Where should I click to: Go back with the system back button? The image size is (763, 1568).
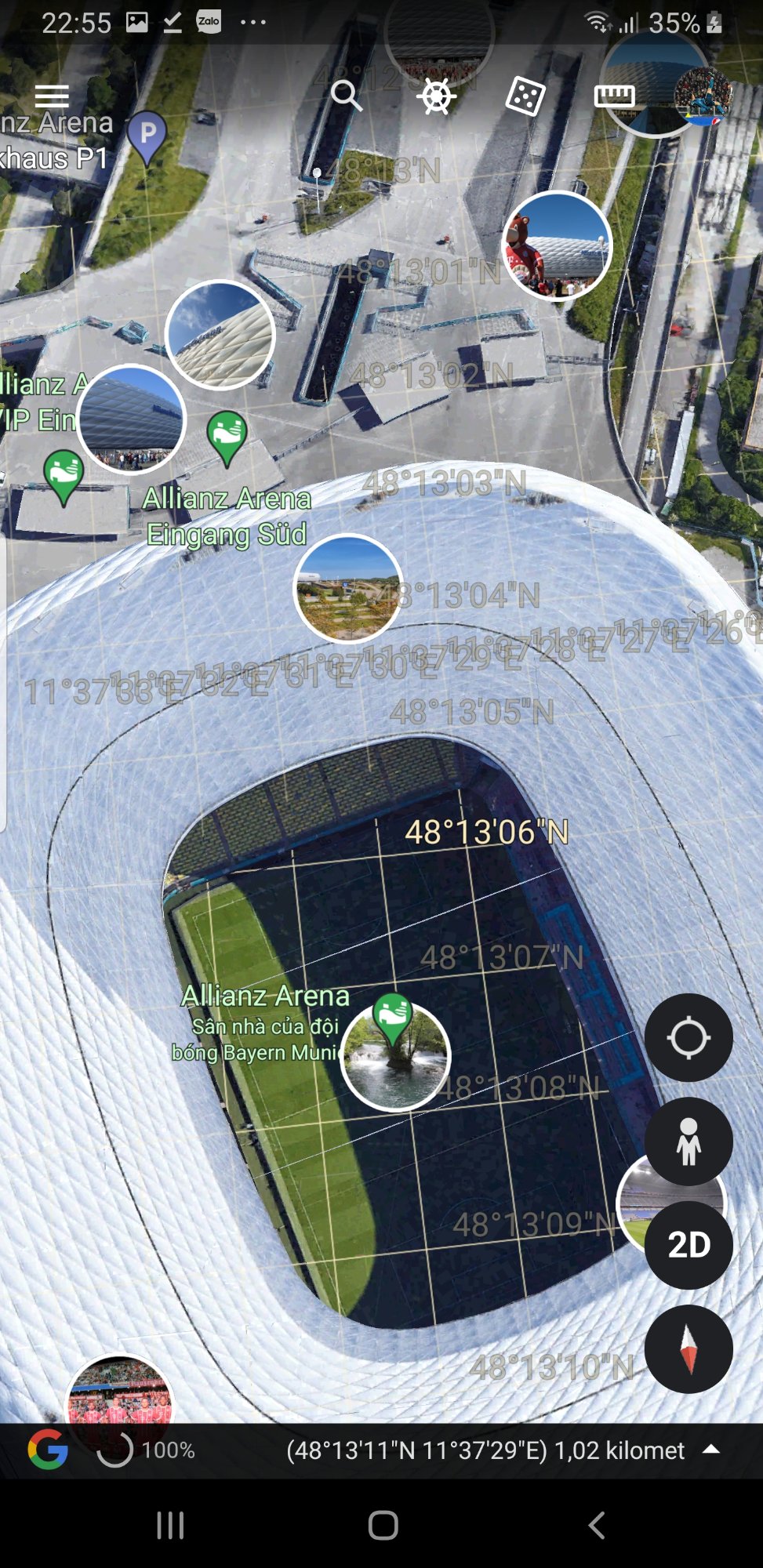click(x=596, y=1525)
